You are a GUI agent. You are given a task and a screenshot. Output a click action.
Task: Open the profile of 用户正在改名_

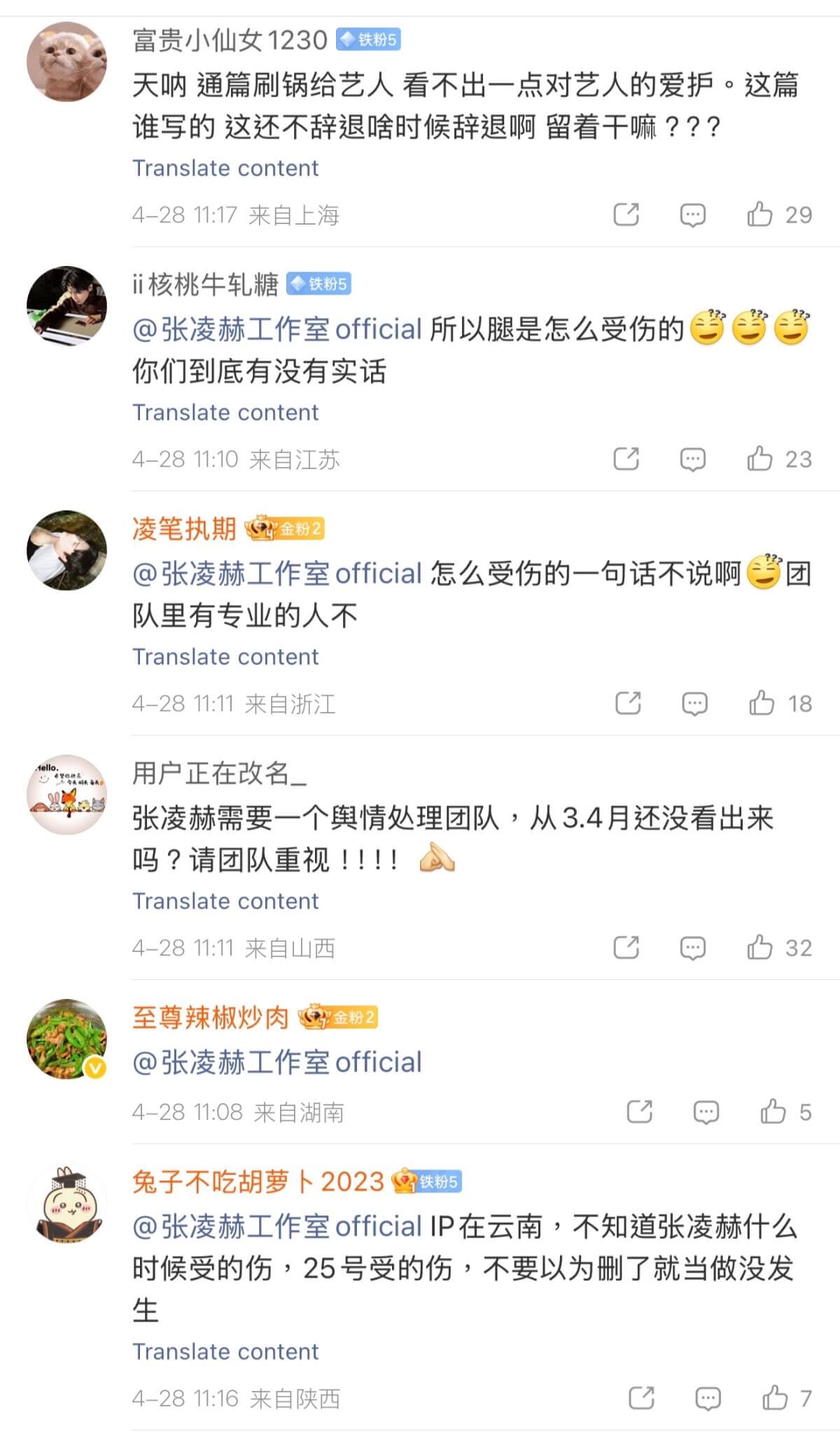pyautogui.click(x=66, y=795)
